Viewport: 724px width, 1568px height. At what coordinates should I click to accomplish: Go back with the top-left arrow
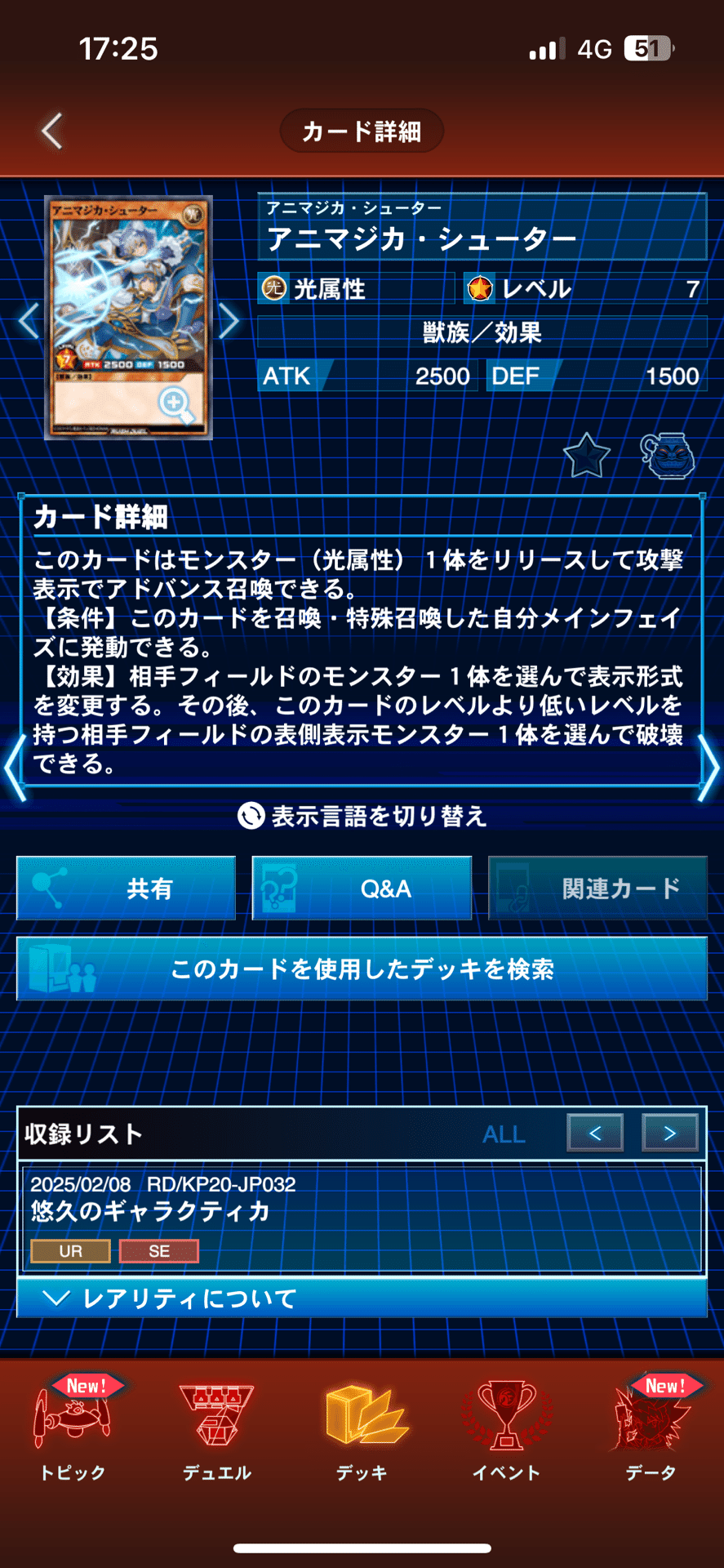coord(52,131)
